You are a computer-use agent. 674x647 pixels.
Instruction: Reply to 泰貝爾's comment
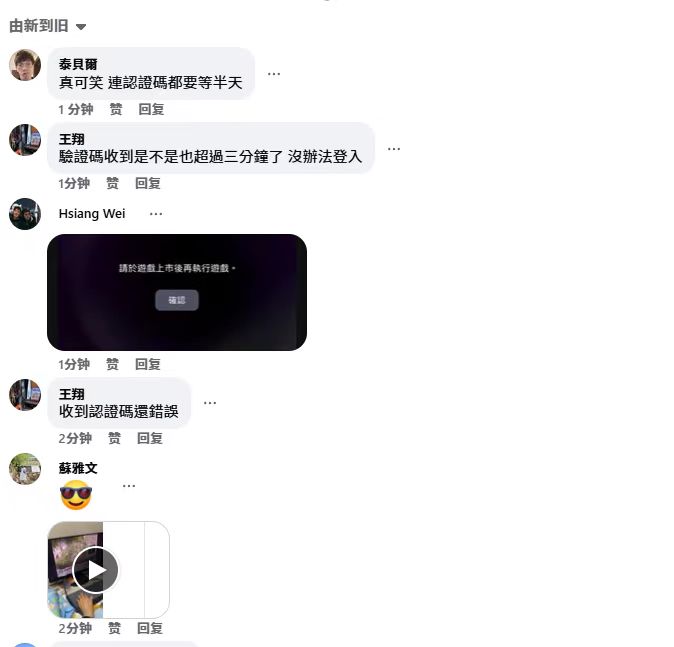pyautogui.click(x=151, y=109)
